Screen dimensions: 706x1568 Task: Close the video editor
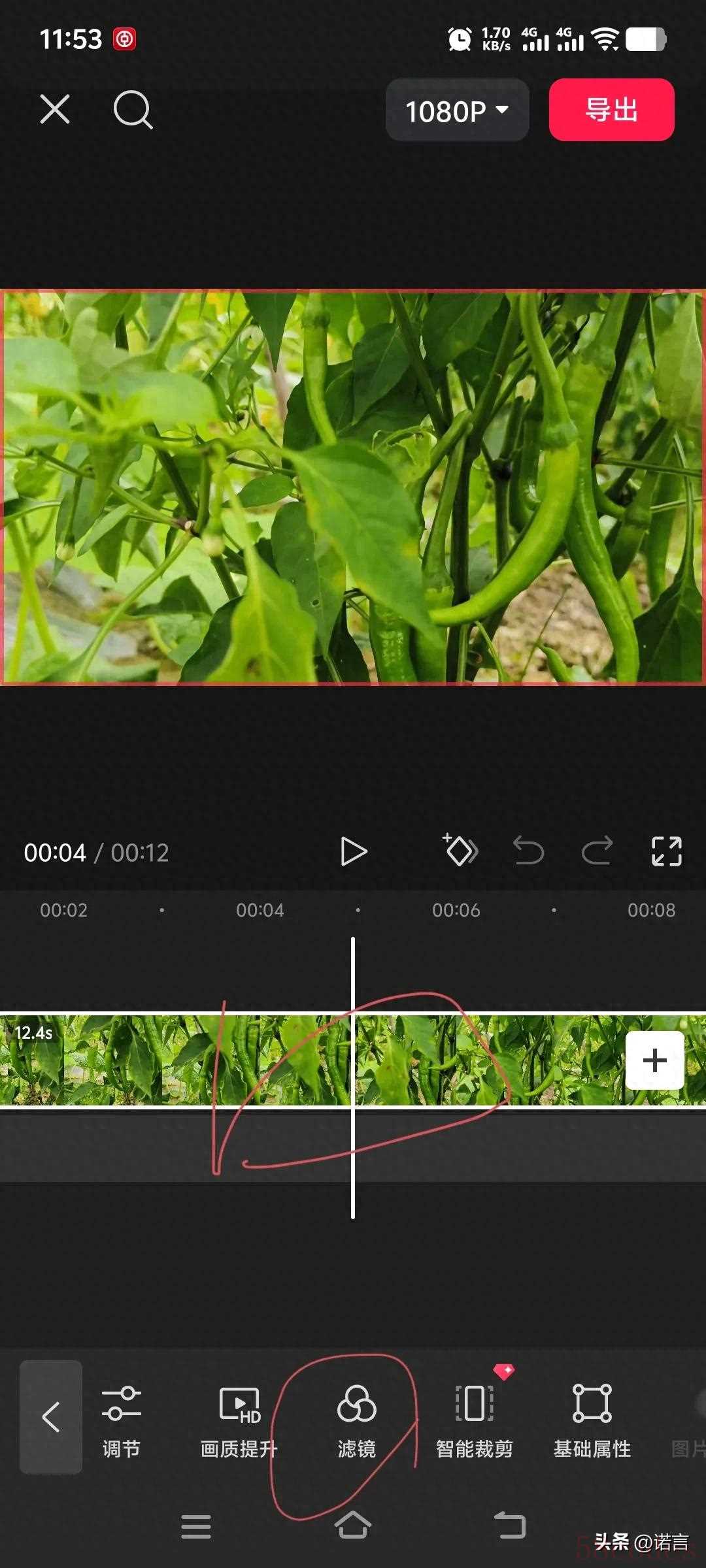tap(55, 109)
